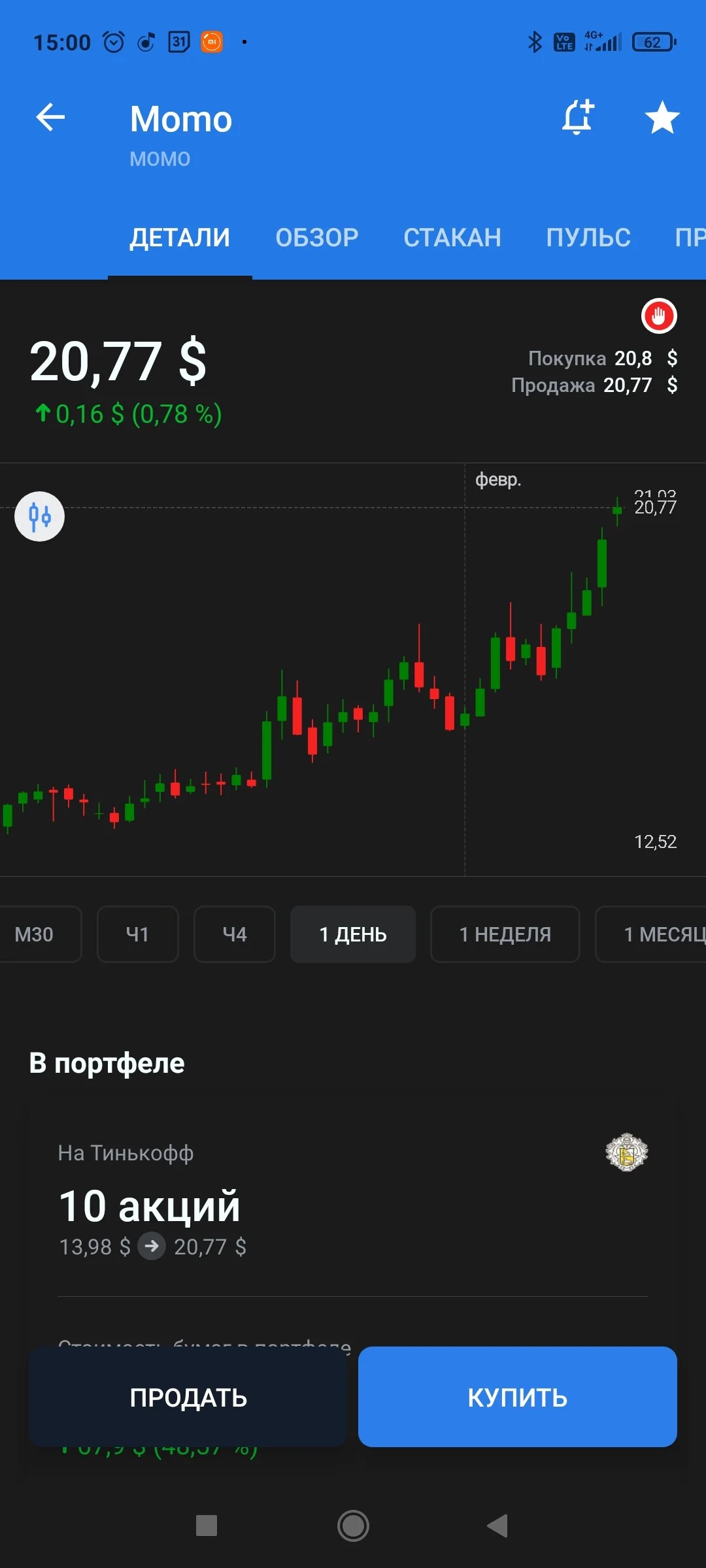Select the Ч1 chart interval
706x1568 pixels.
(x=137, y=934)
